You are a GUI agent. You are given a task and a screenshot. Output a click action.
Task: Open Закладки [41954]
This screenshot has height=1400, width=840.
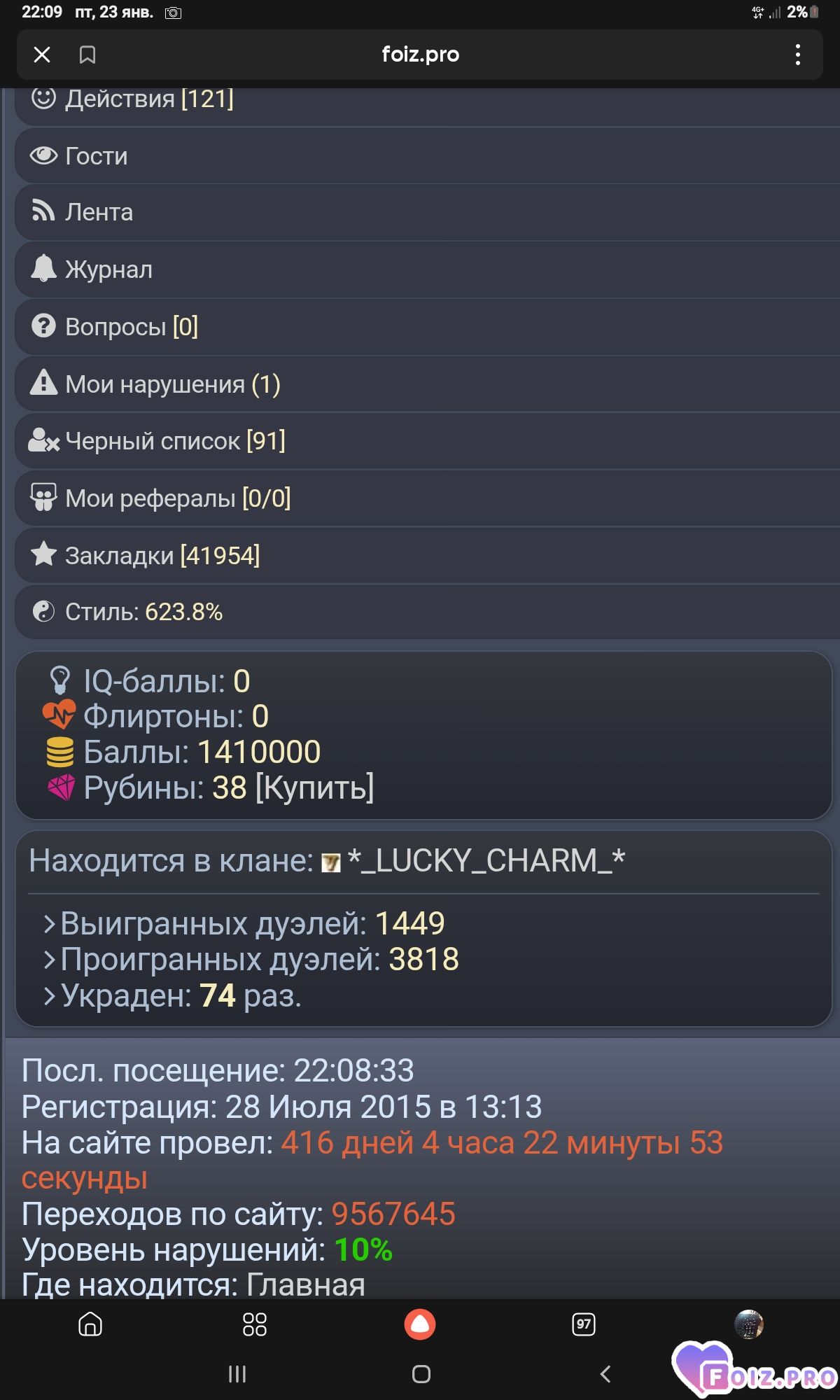pos(162,556)
